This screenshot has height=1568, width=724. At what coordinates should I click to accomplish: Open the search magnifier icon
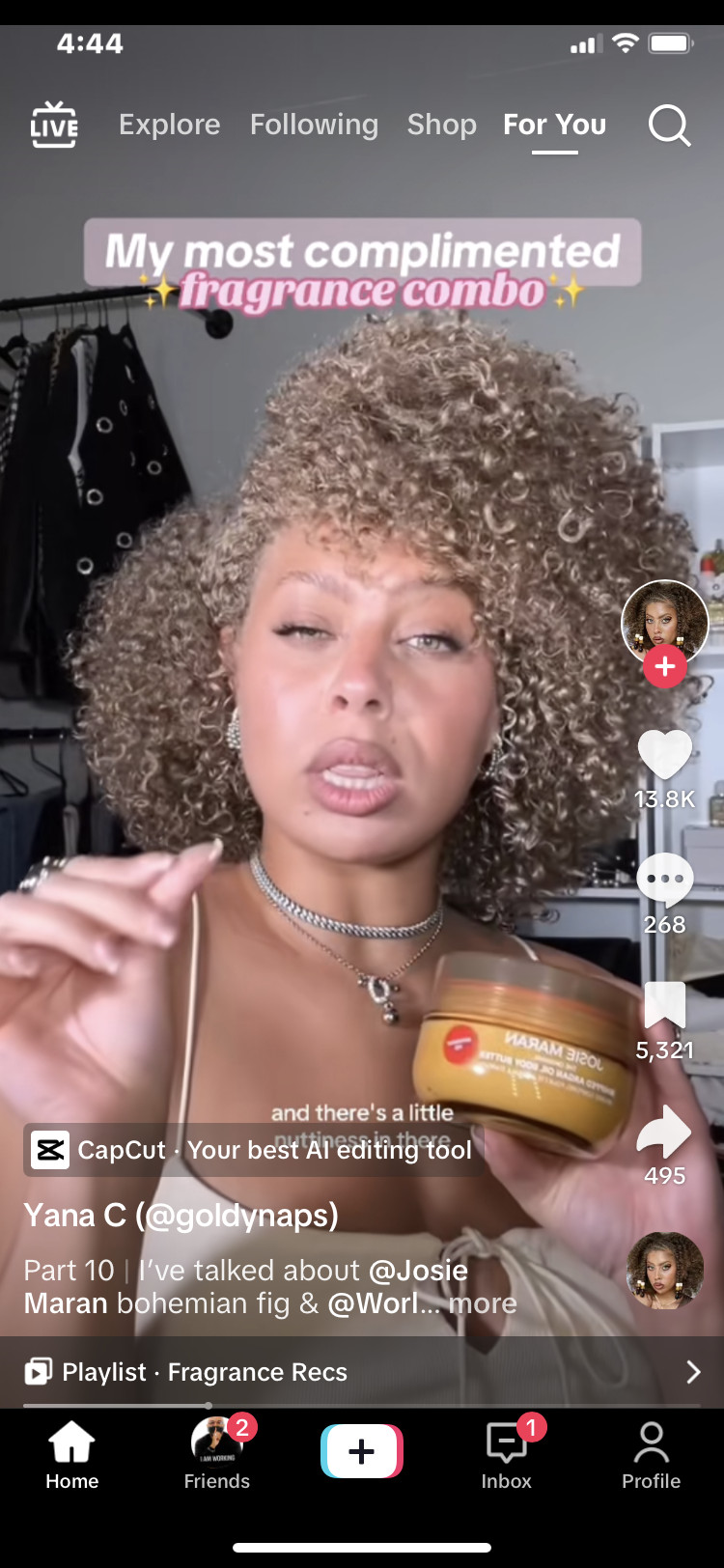tap(669, 126)
